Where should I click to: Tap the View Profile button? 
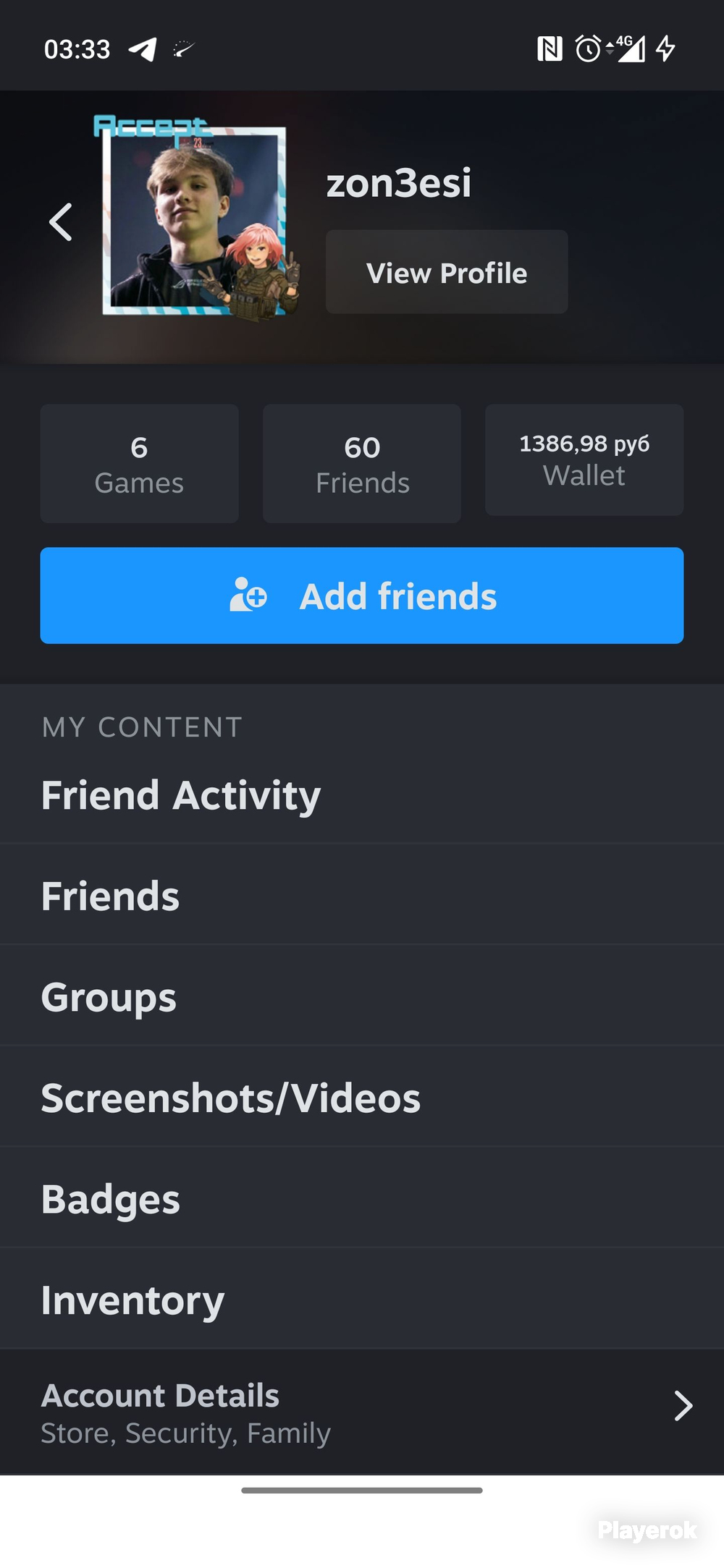tap(446, 272)
